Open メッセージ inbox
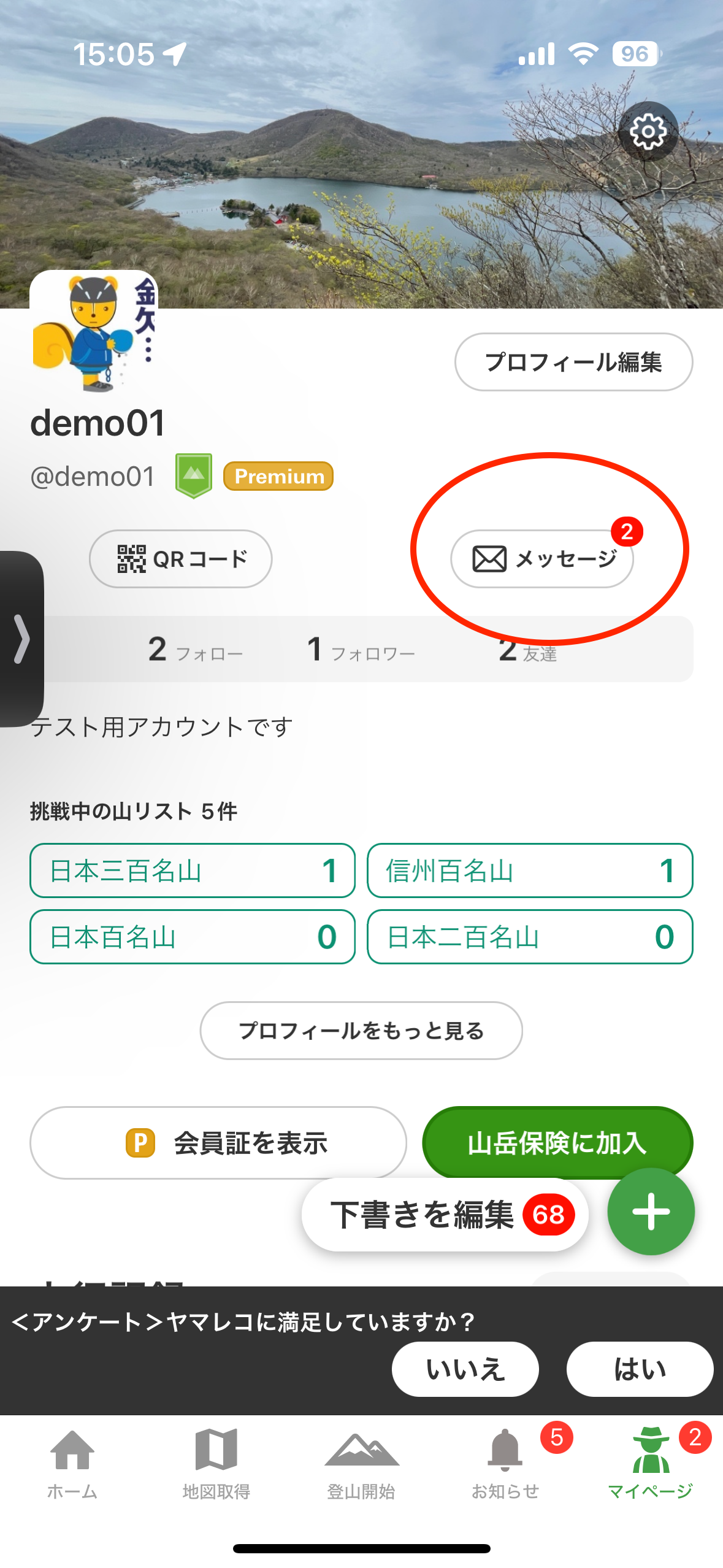Screen dimensions: 723x1568 (542, 559)
